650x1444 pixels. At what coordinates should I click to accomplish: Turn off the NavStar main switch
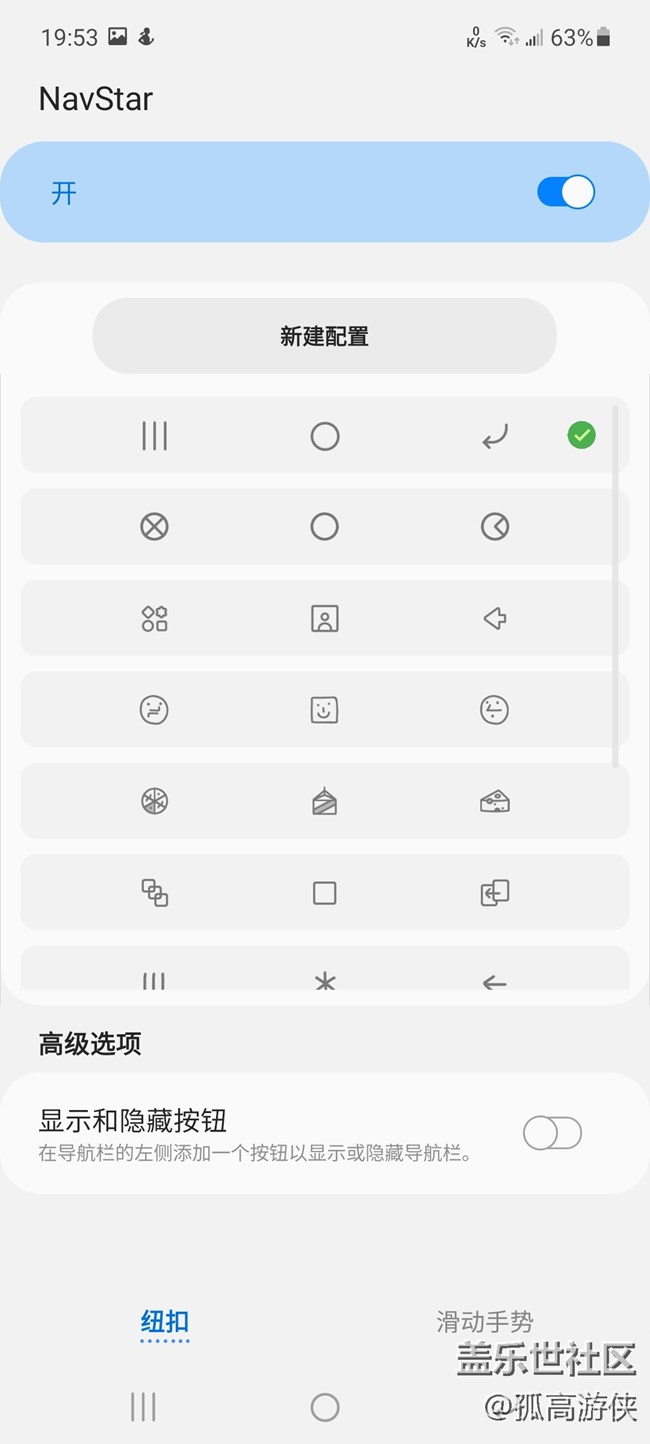[x=565, y=192]
